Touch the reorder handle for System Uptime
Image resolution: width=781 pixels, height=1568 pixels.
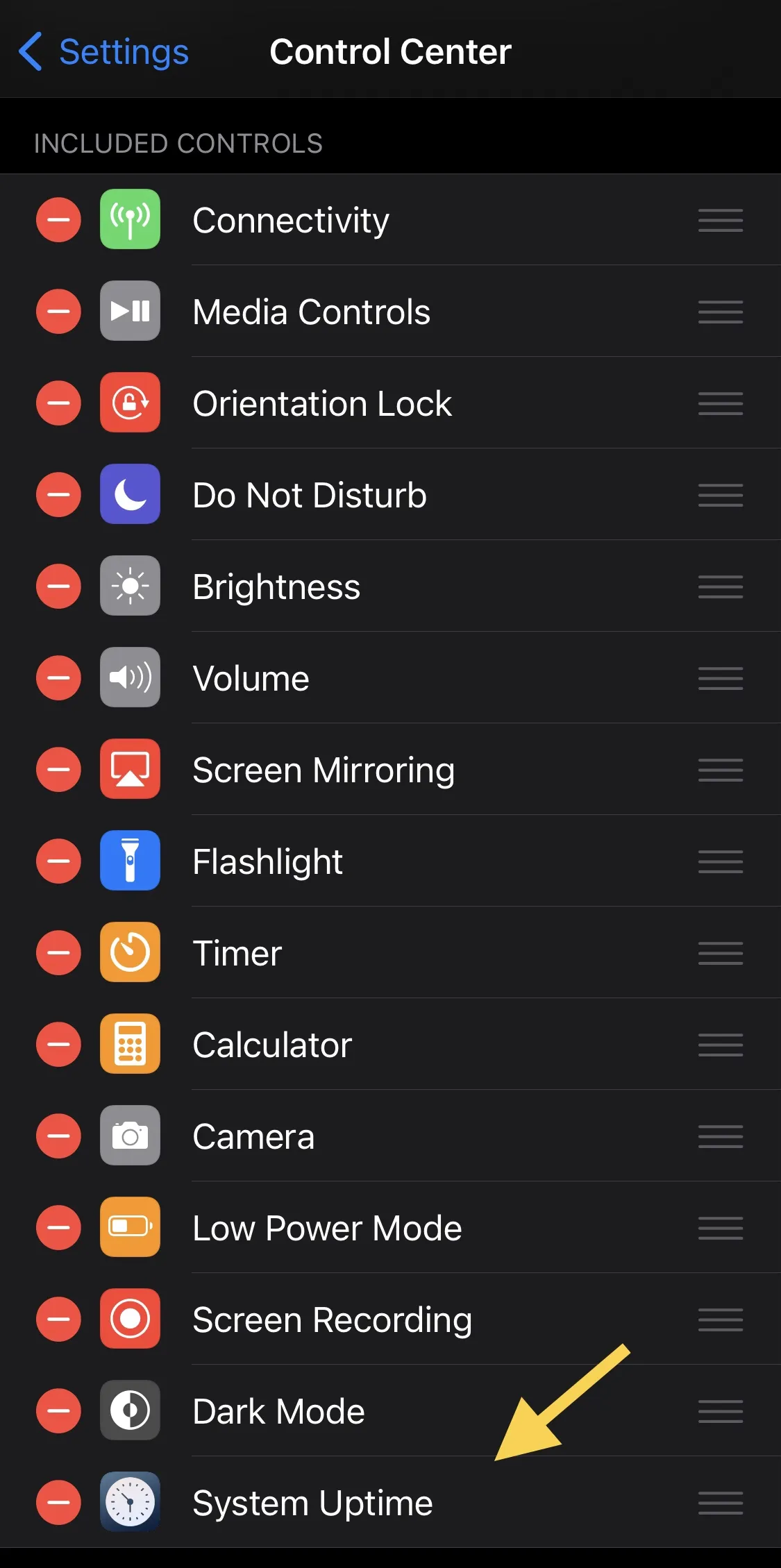coord(721,1503)
